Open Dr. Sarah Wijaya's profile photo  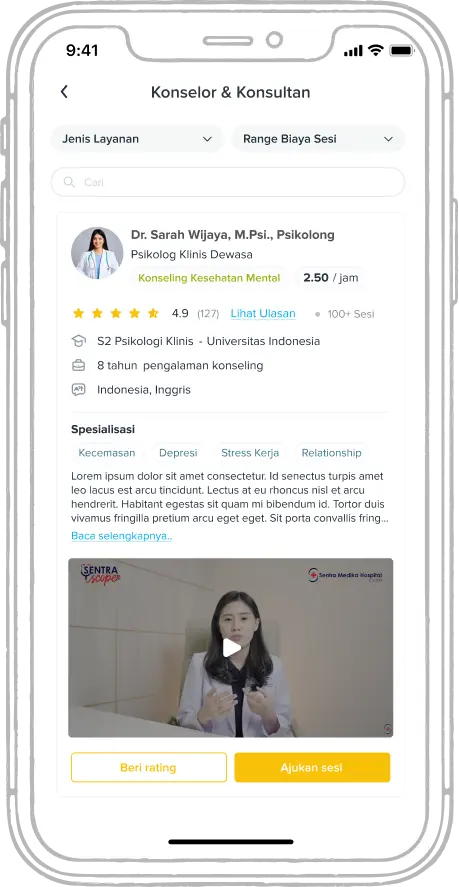coord(97,253)
